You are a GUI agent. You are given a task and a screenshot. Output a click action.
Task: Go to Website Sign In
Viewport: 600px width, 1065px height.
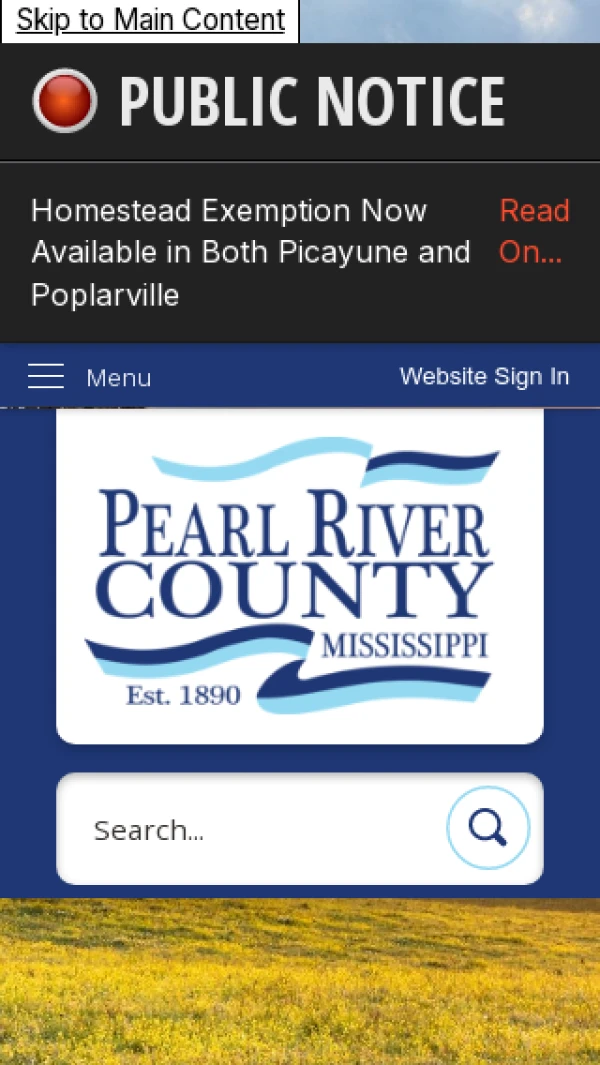pos(484,376)
